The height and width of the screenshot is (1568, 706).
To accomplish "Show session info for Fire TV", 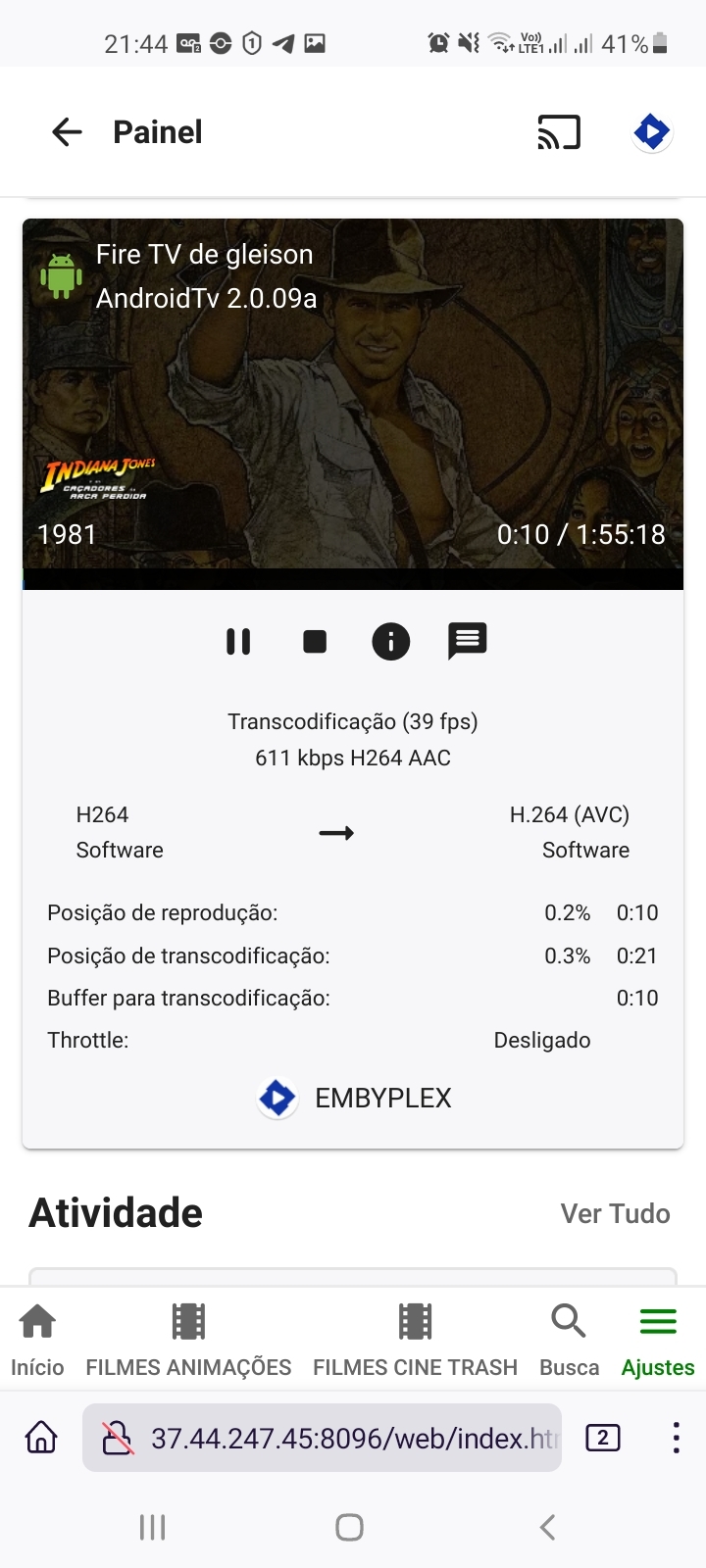I will tap(390, 642).
